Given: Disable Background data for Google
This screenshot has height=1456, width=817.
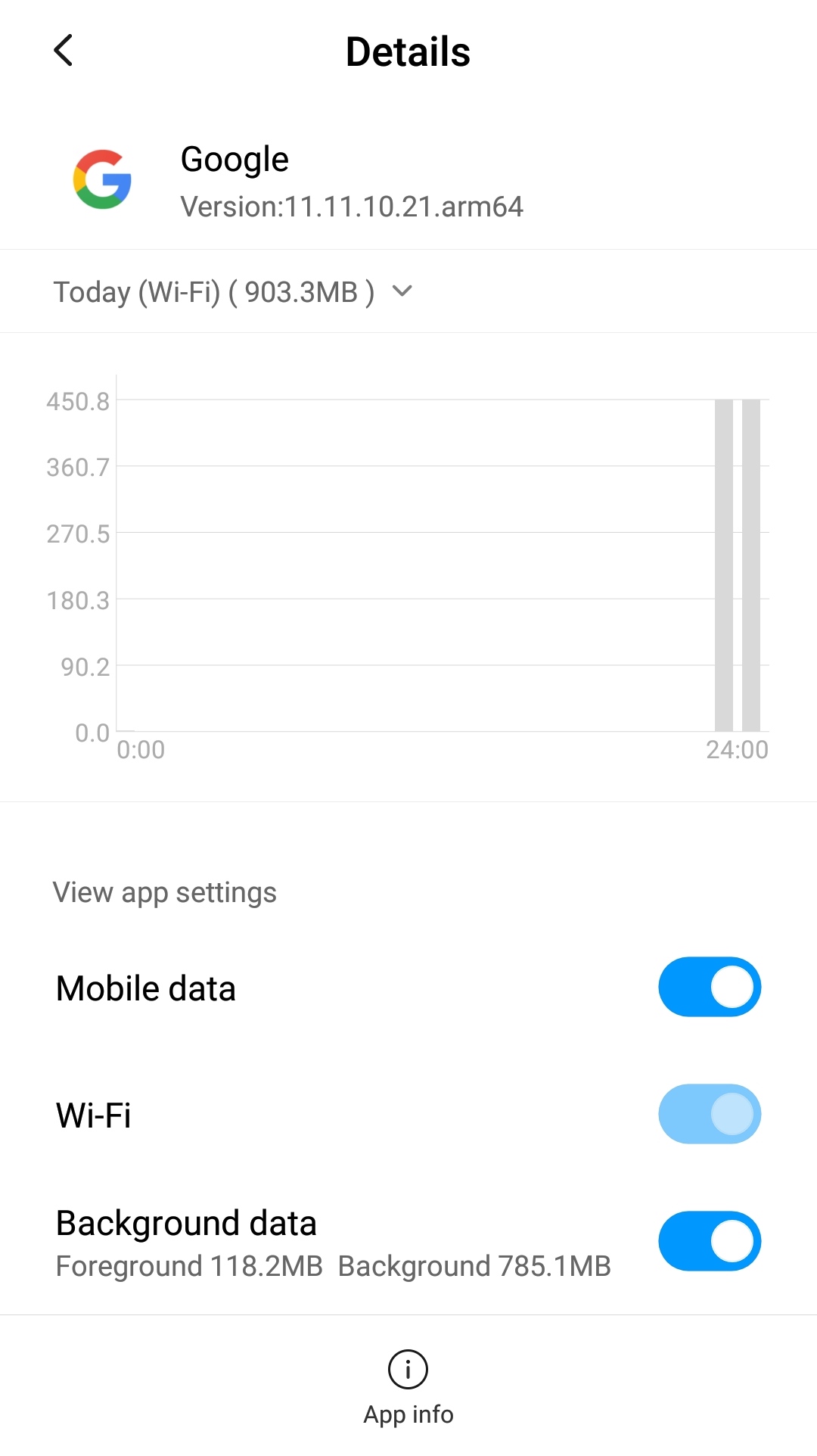Looking at the screenshot, I should [709, 1241].
